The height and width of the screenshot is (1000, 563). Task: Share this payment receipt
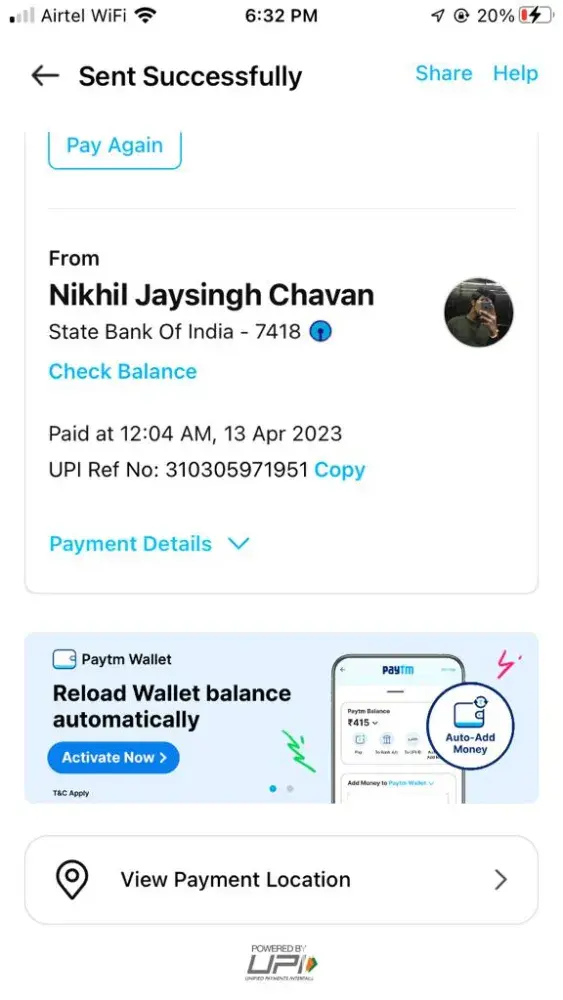point(444,73)
